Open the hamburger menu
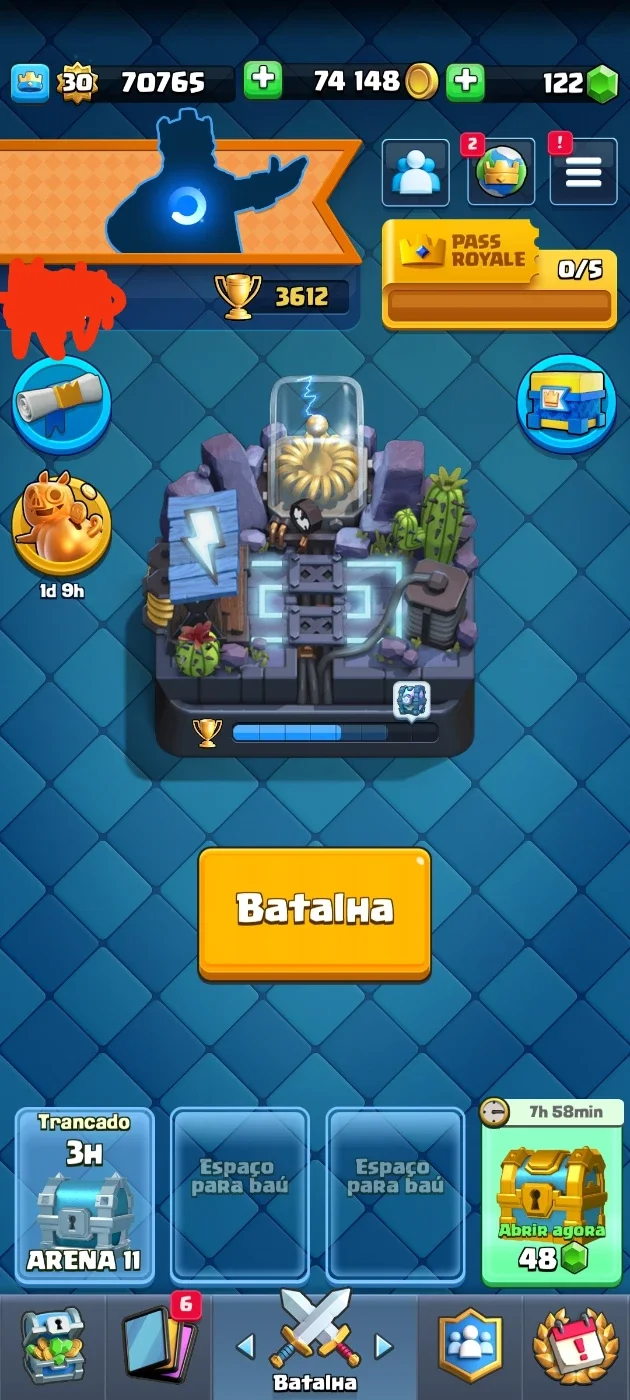Image resolution: width=630 pixels, height=1400 pixels. [x=583, y=172]
